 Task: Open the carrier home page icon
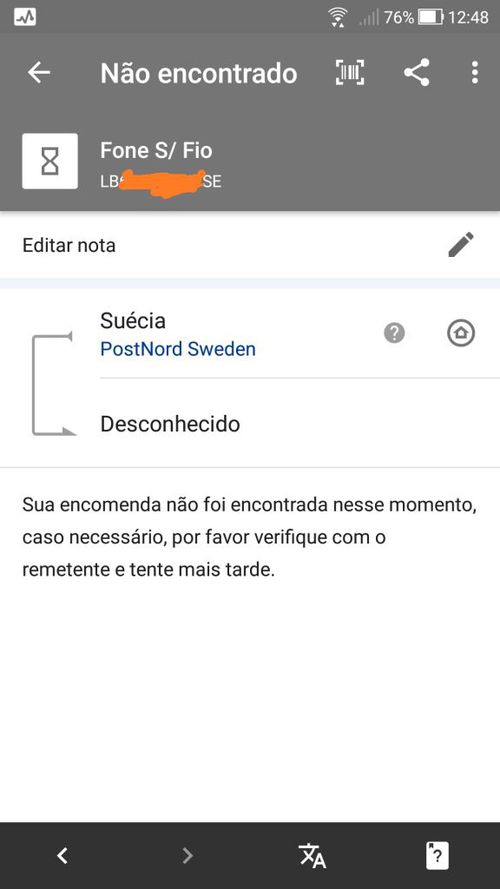(x=461, y=333)
